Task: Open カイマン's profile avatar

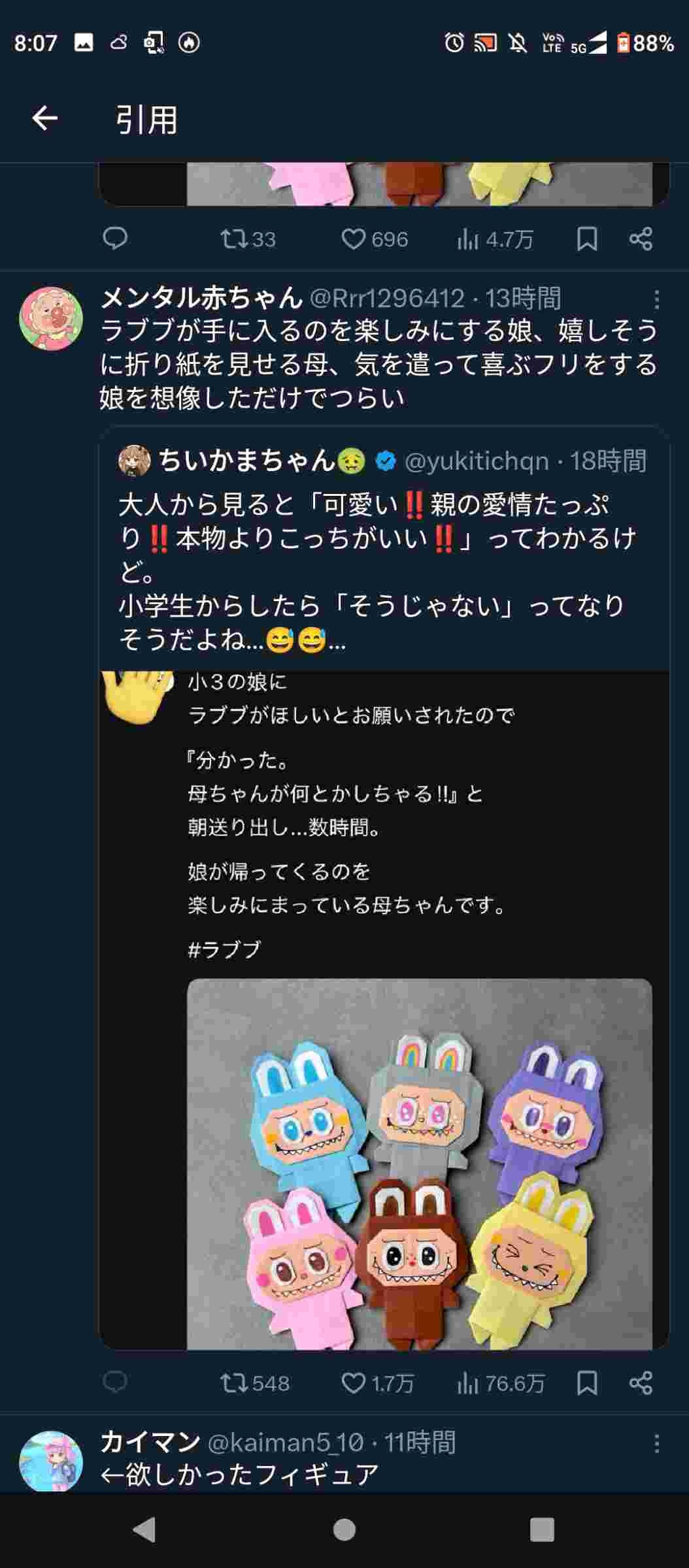Action: [x=51, y=1461]
